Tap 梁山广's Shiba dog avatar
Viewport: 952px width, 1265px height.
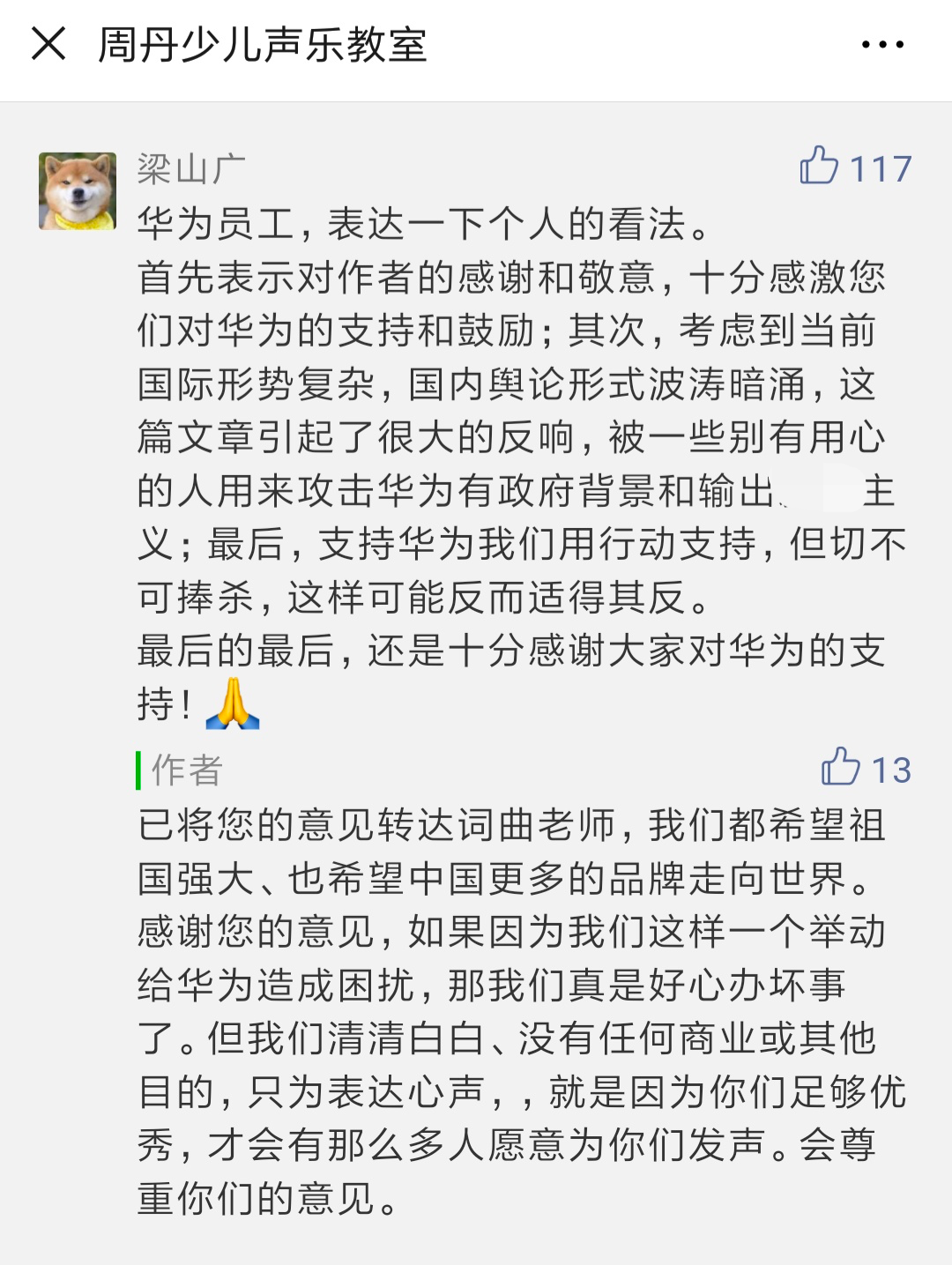point(78,191)
